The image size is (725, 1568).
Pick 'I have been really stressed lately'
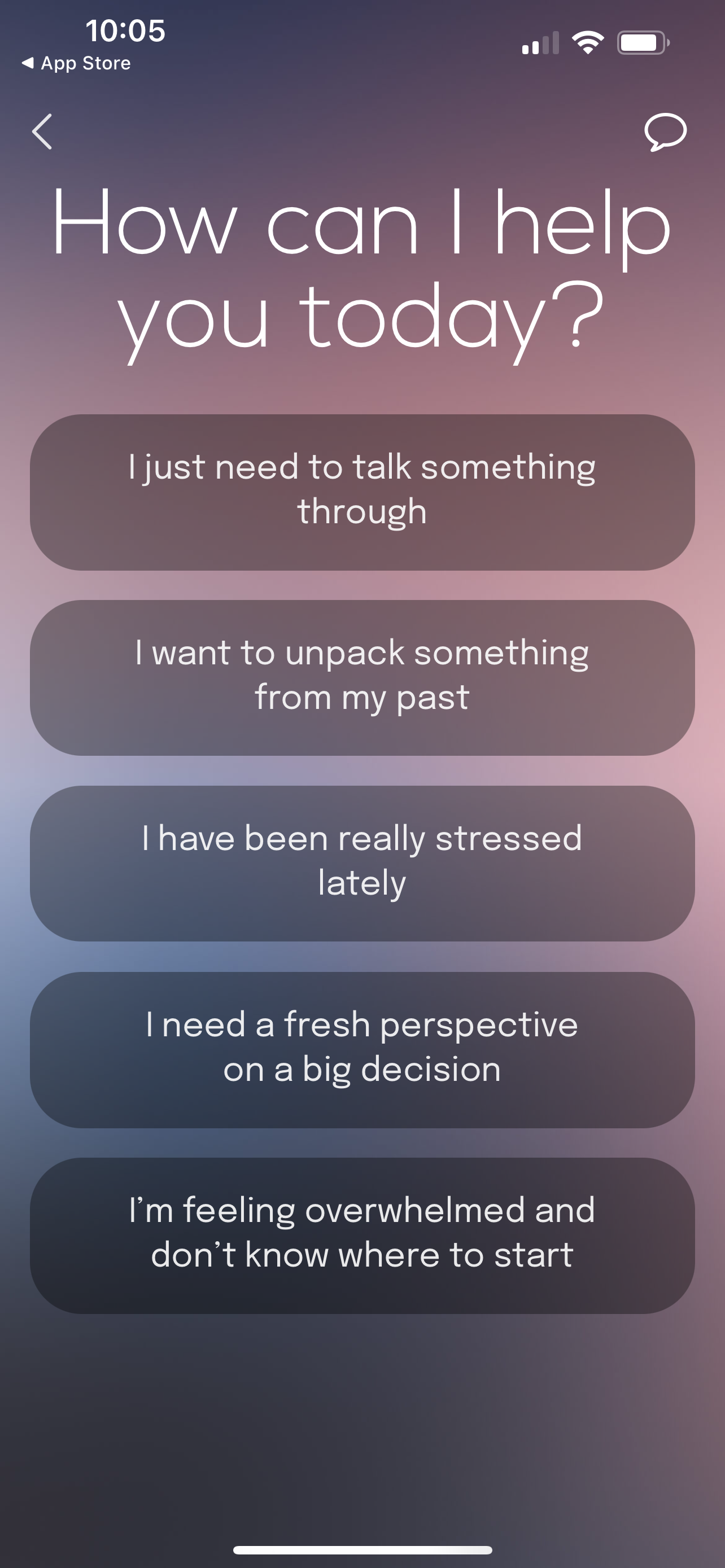(x=362, y=864)
